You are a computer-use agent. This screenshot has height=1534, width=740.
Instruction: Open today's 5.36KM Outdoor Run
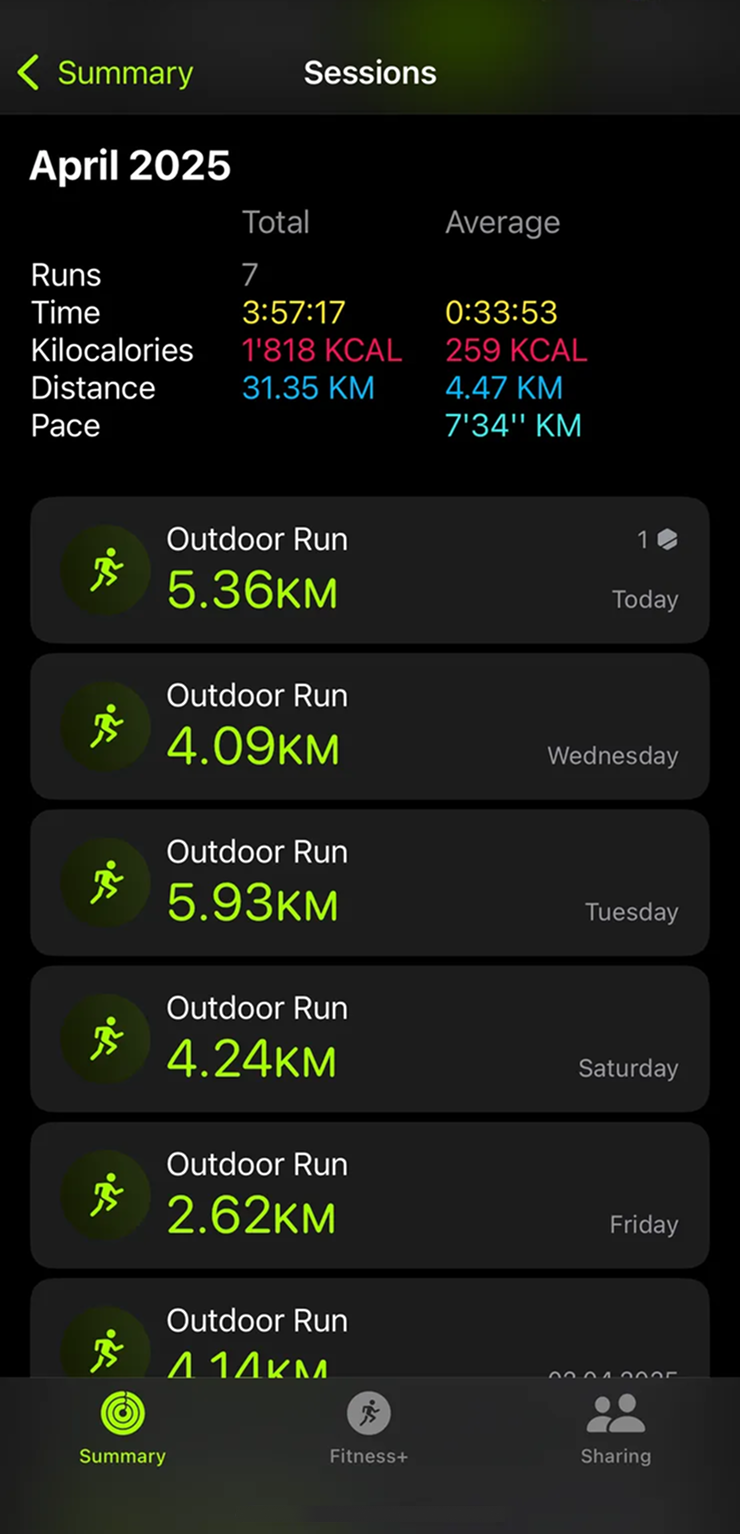tap(370, 570)
